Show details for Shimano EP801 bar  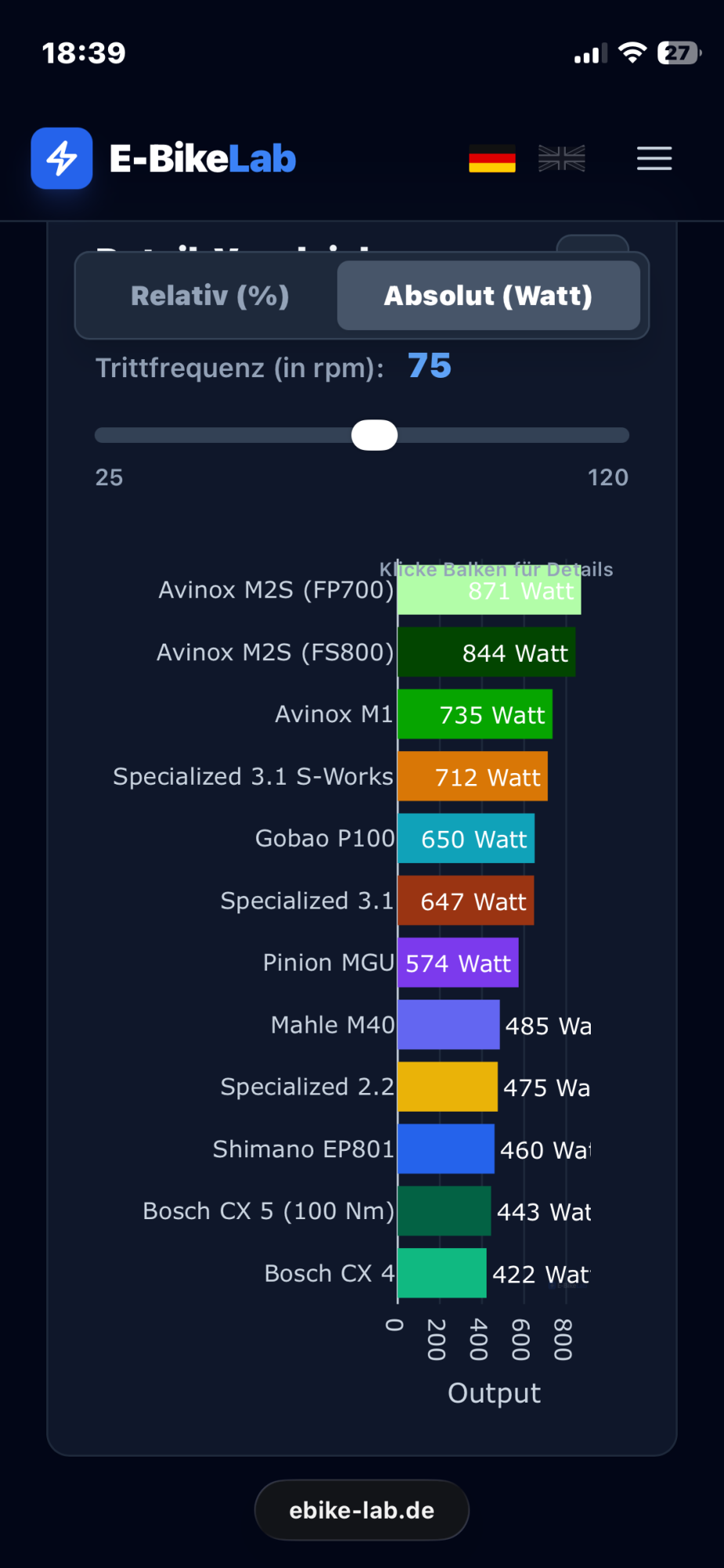tap(446, 1149)
